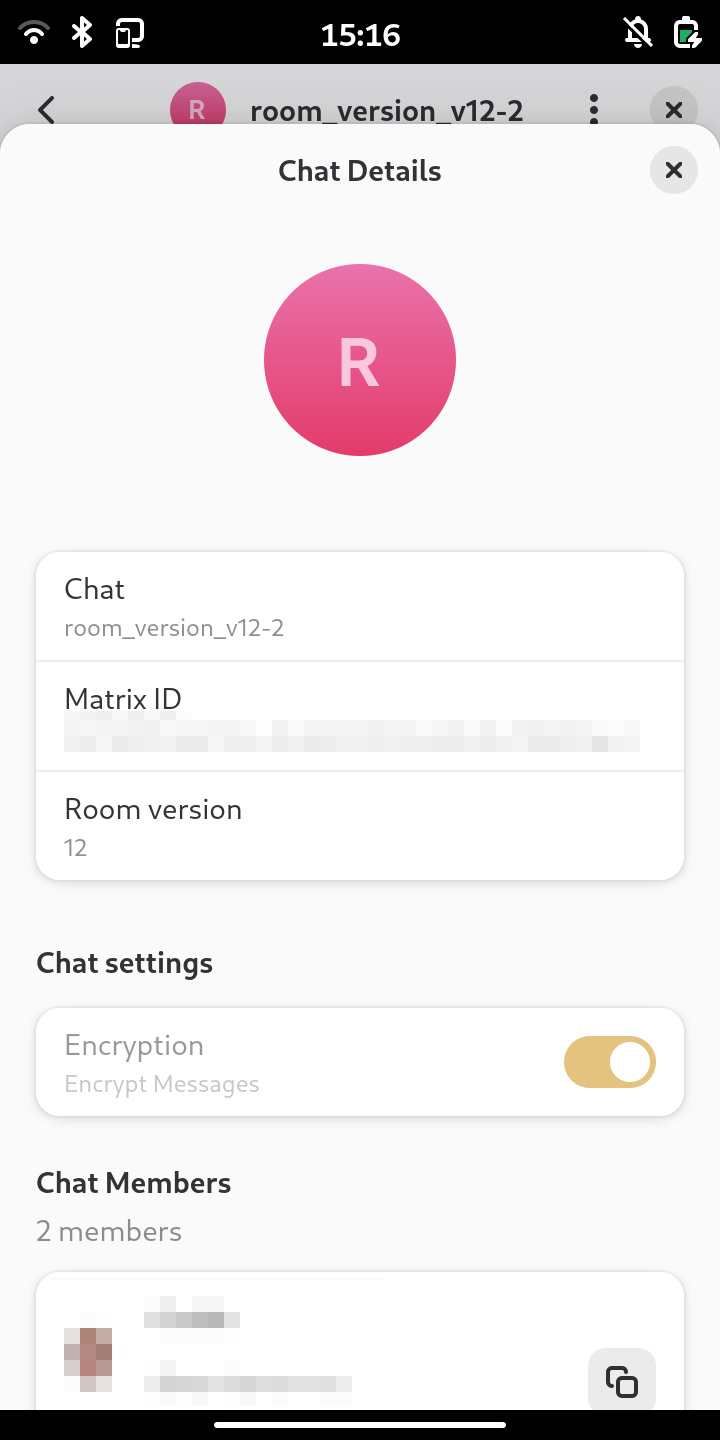
Task: Tap the large room avatar
Action: tap(360, 360)
